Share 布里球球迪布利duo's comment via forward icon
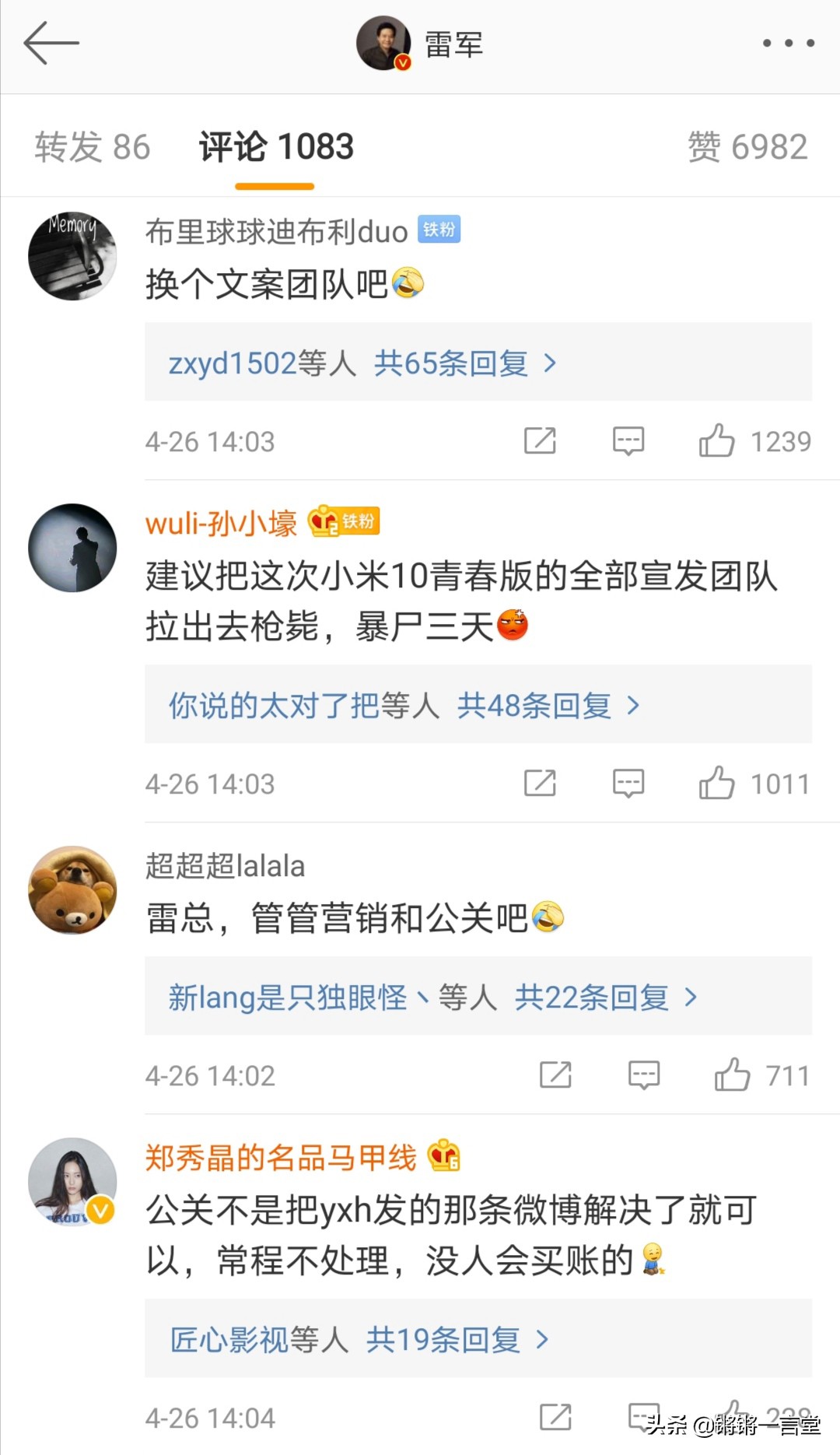Viewport: 840px width, 1455px height. [x=540, y=440]
